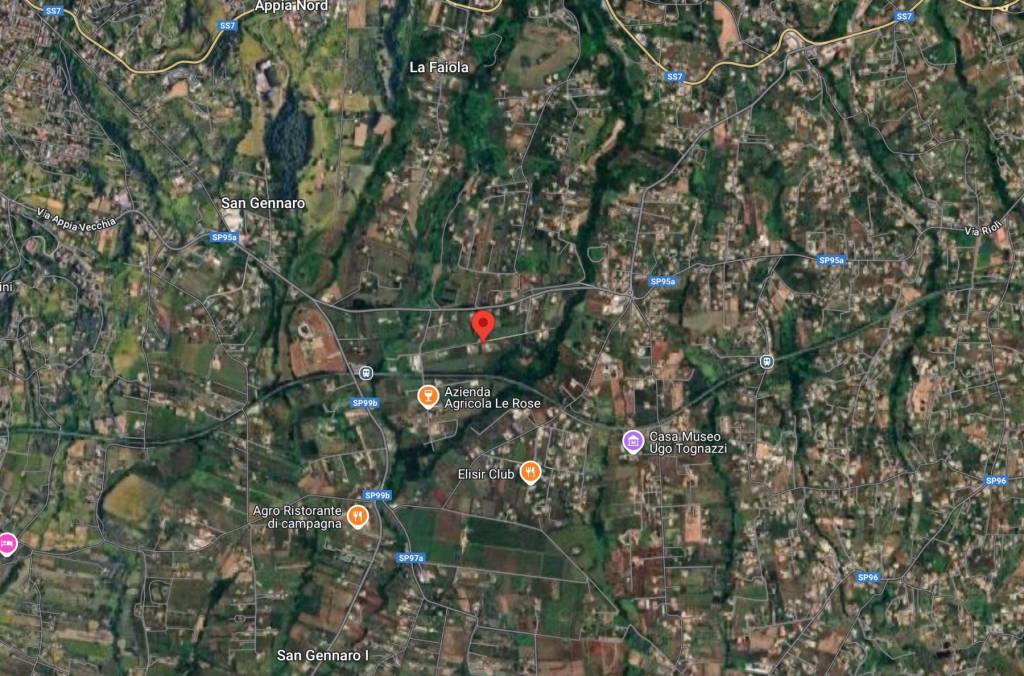1024x676 pixels.
Task: Select the pink hotel marker
Action: coord(7,542)
